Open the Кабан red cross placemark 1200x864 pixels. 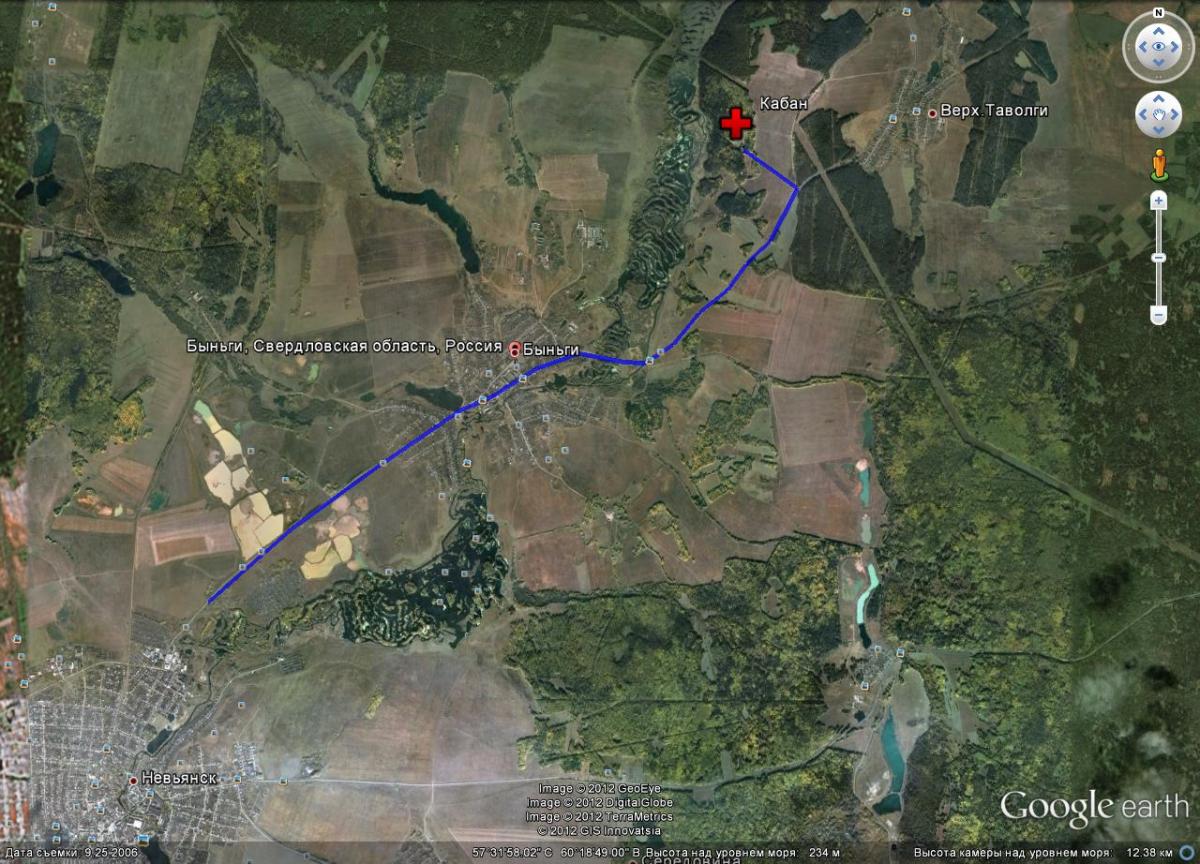pyautogui.click(x=736, y=124)
